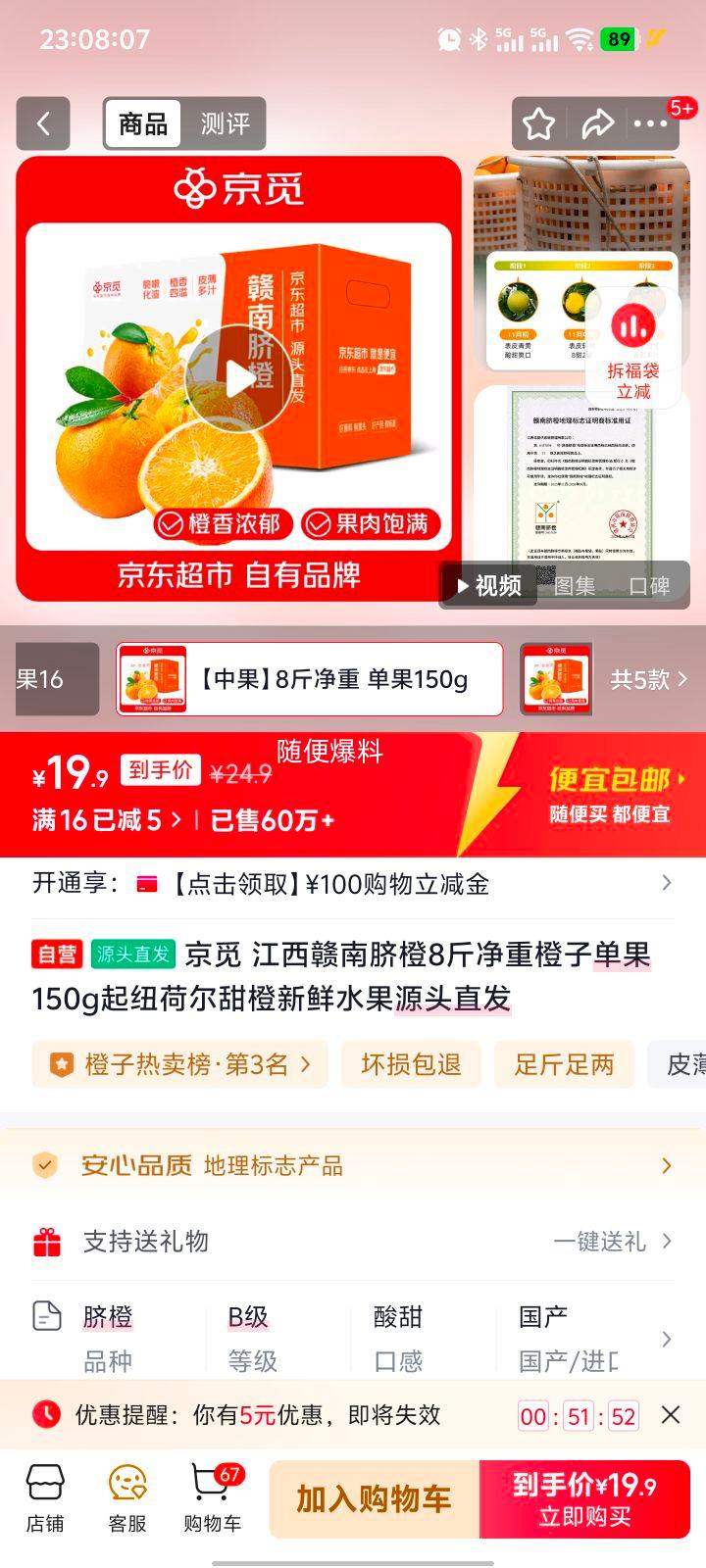The width and height of the screenshot is (706, 1568).
Task: Switch to the 测评 tab
Action: [x=225, y=123]
